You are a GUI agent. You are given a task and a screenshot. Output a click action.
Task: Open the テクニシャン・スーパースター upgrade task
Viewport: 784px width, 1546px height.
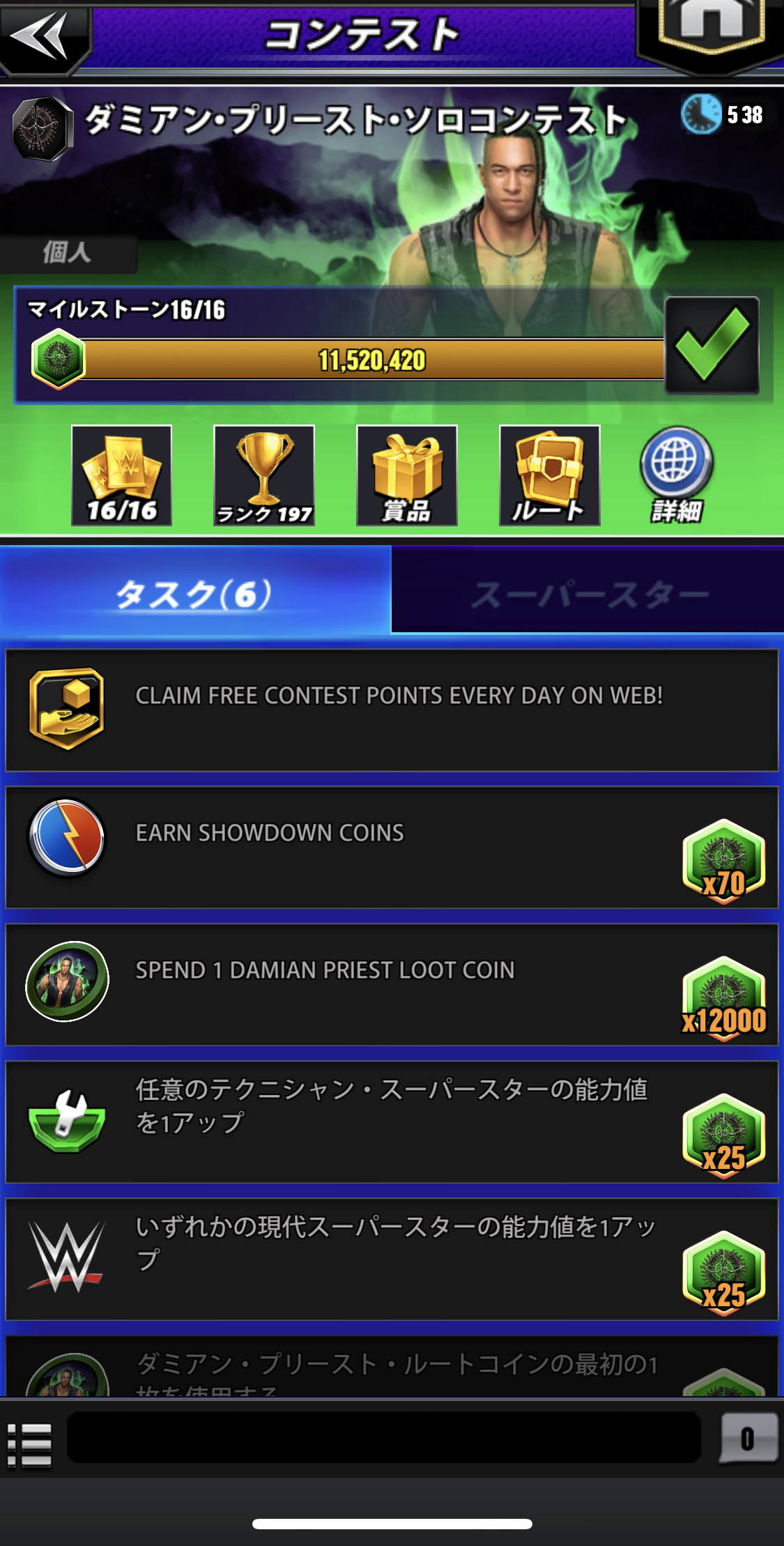click(392, 1122)
